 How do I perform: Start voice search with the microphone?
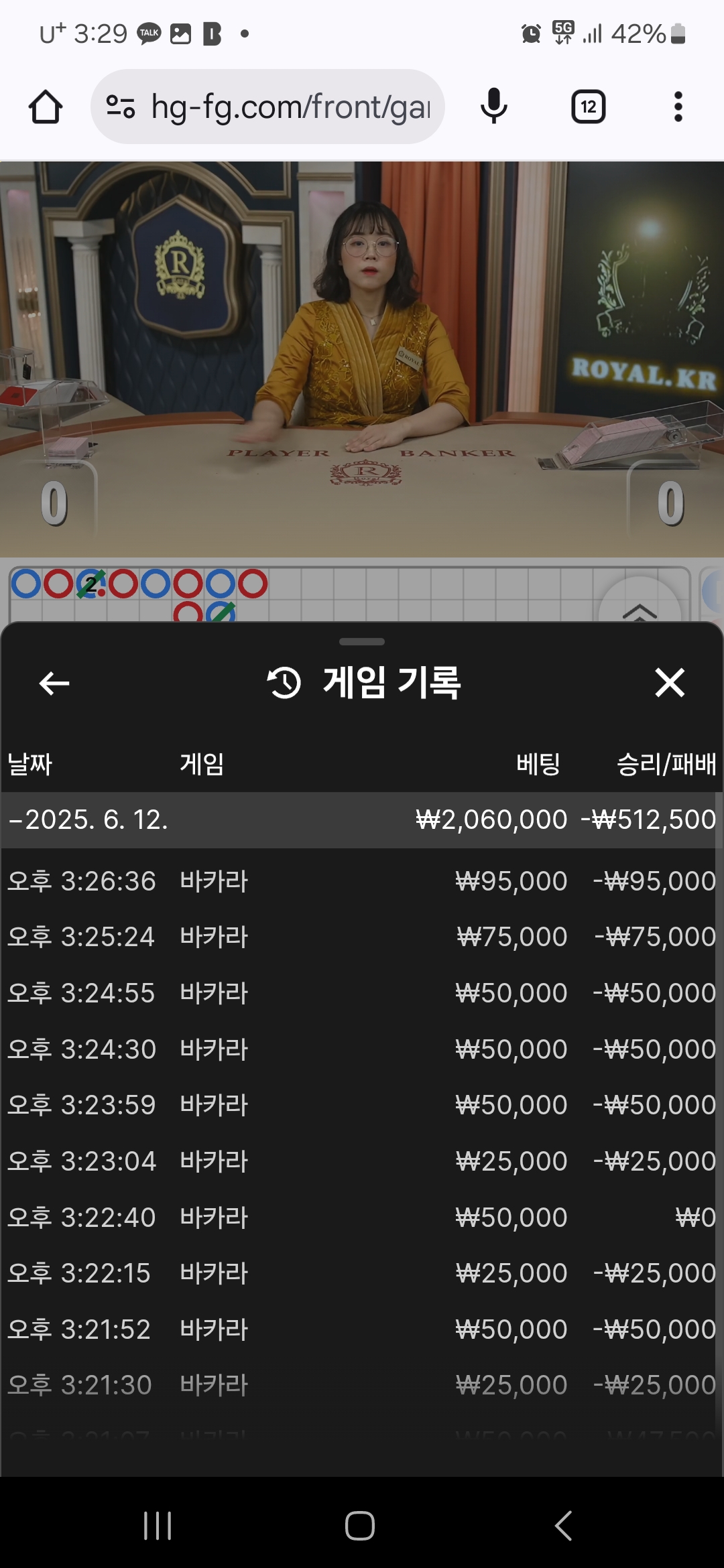494,107
